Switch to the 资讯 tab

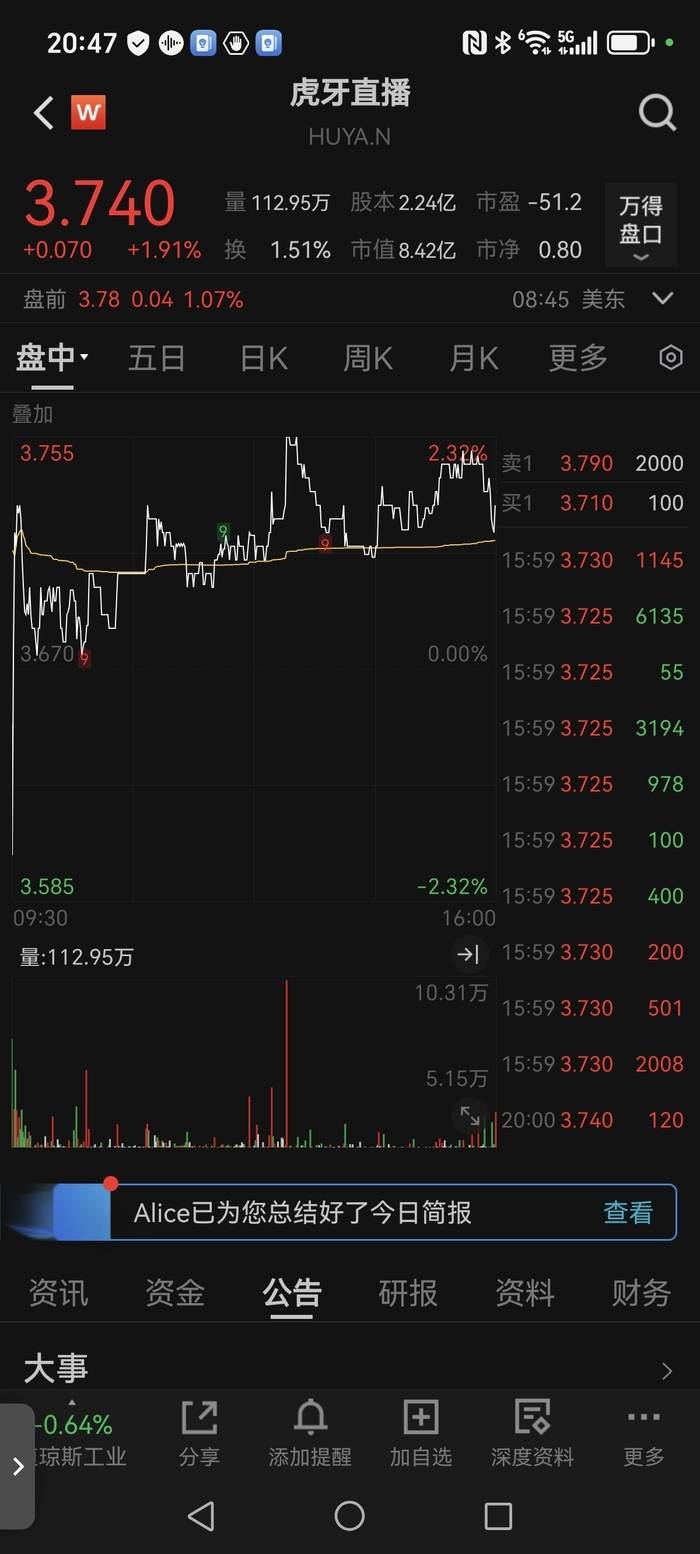tap(58, 1292)
